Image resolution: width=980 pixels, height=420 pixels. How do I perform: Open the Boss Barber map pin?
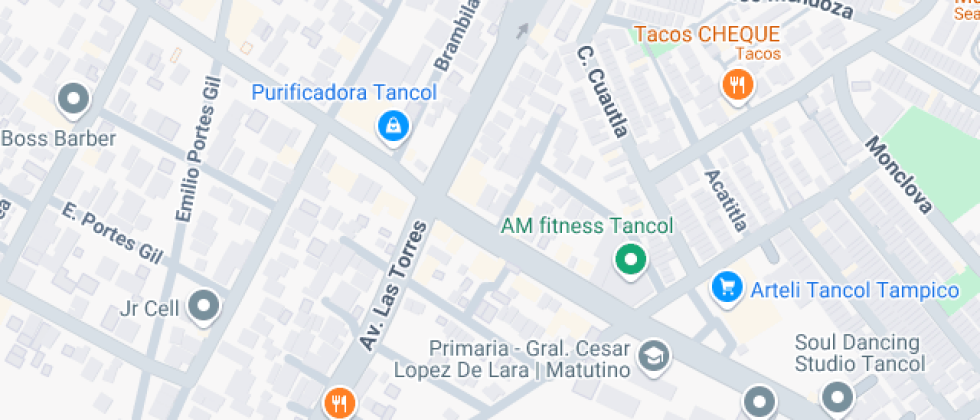click(x=73, y=100)
